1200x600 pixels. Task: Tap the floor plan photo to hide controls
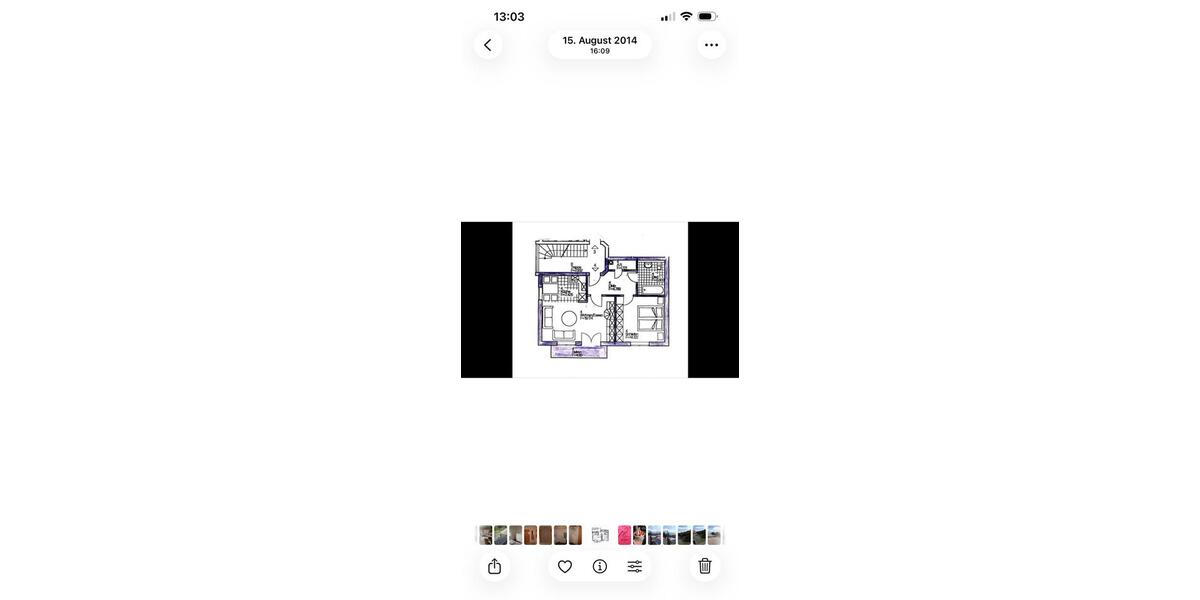[600, 300]
